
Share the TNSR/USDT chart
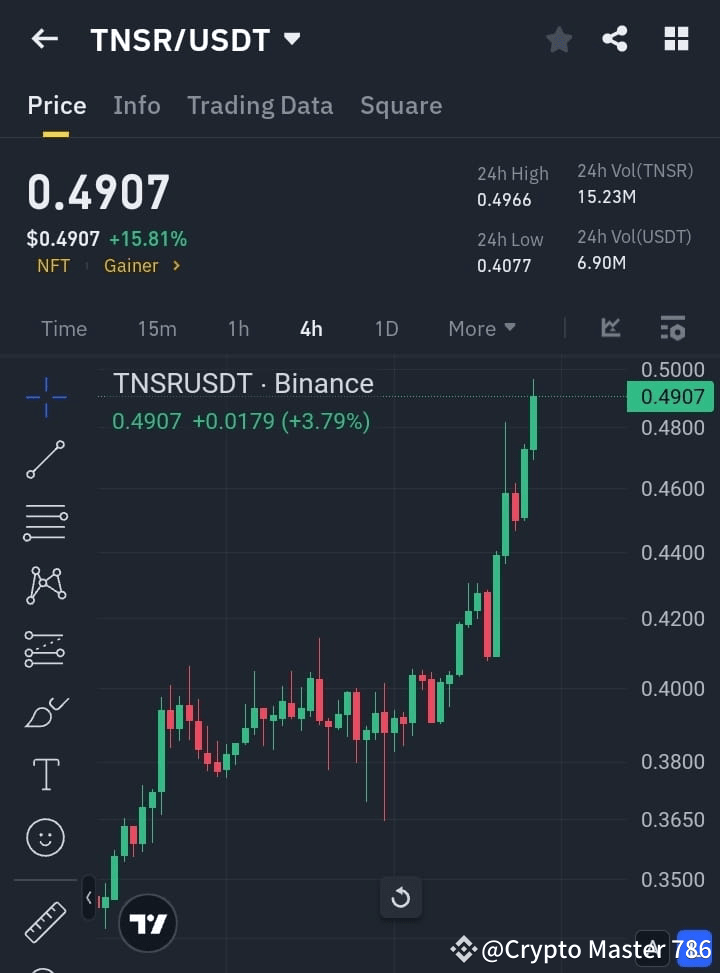[x=616, y=39]
